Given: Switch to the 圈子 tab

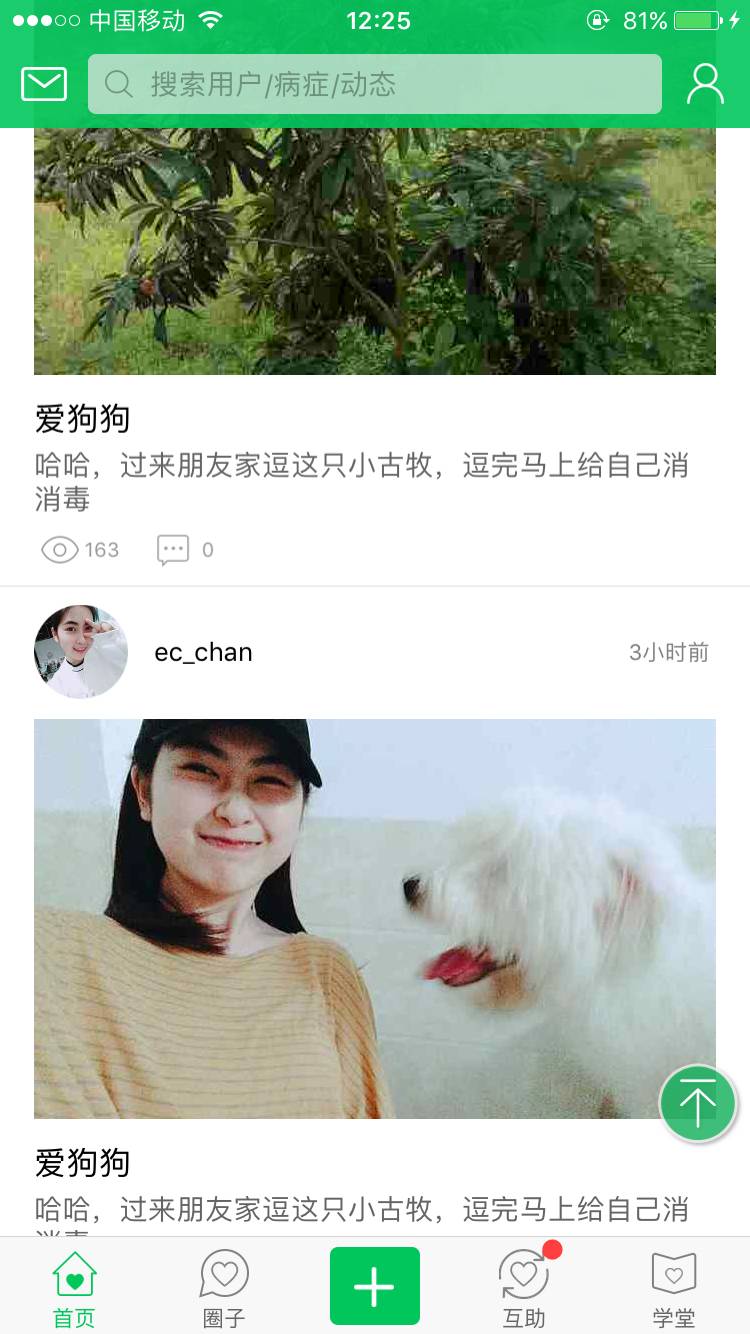Looking at the screenshot, I should [224, 1289].
